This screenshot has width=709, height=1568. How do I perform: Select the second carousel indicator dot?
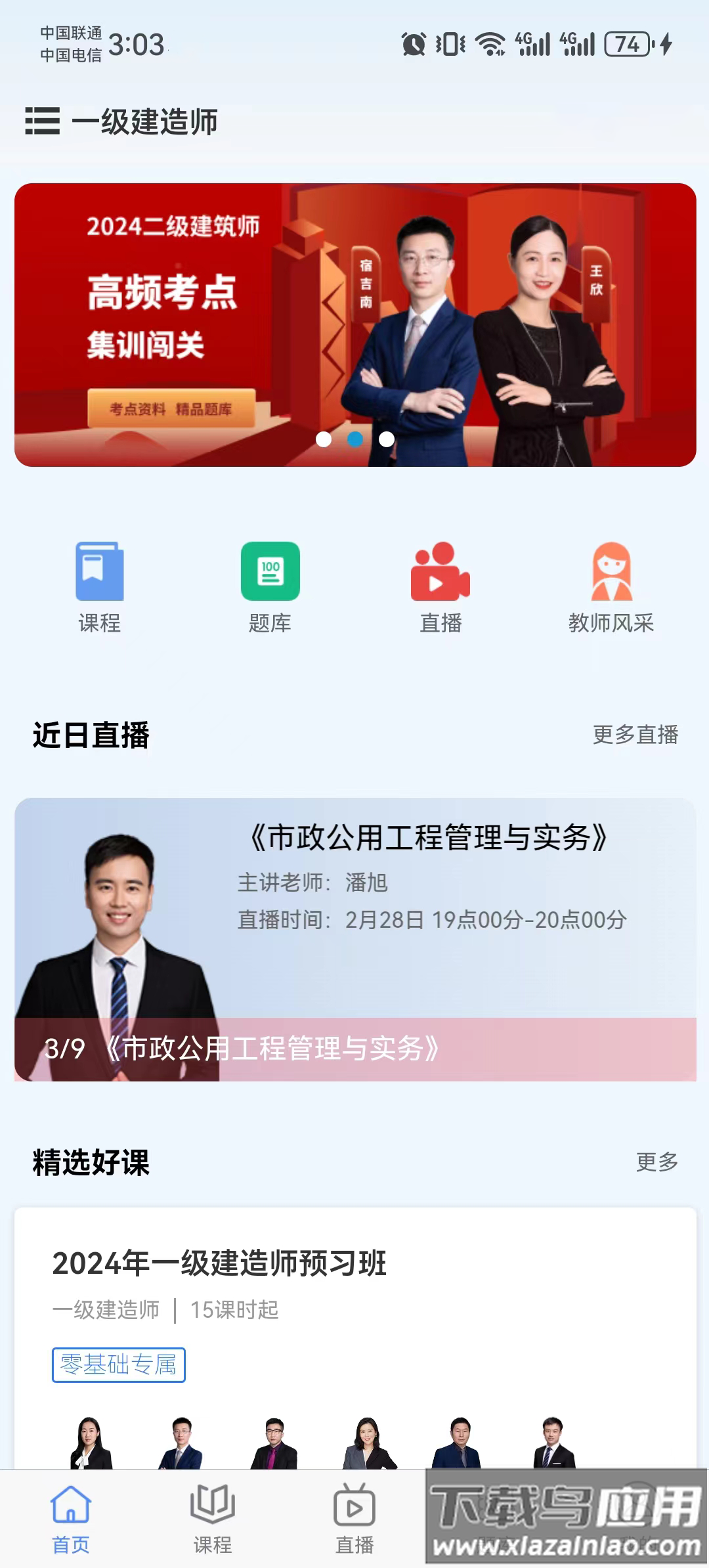pyautogui.click(x=354, y=441)
